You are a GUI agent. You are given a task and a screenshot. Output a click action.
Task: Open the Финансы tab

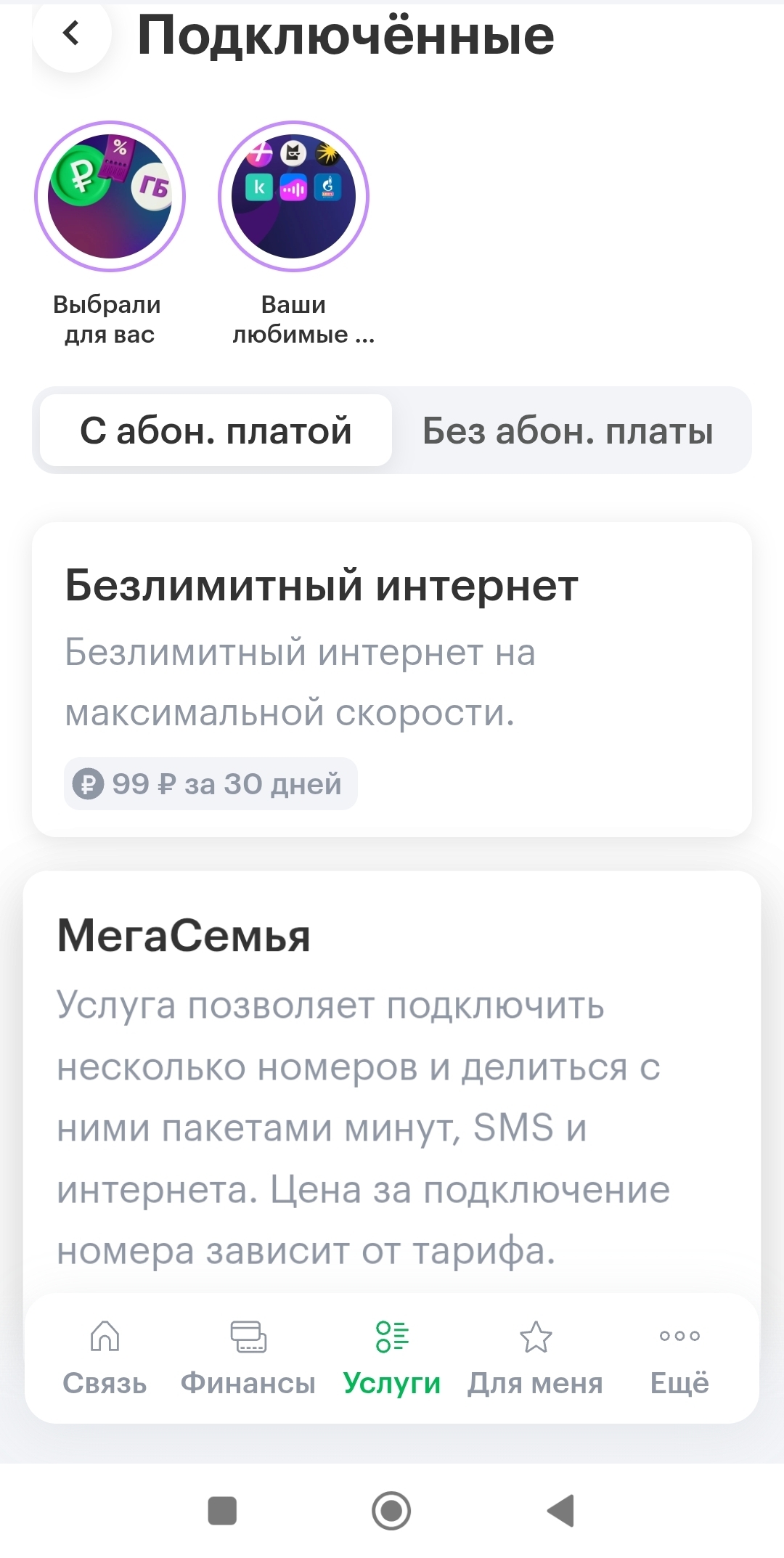coord(248,1358)
